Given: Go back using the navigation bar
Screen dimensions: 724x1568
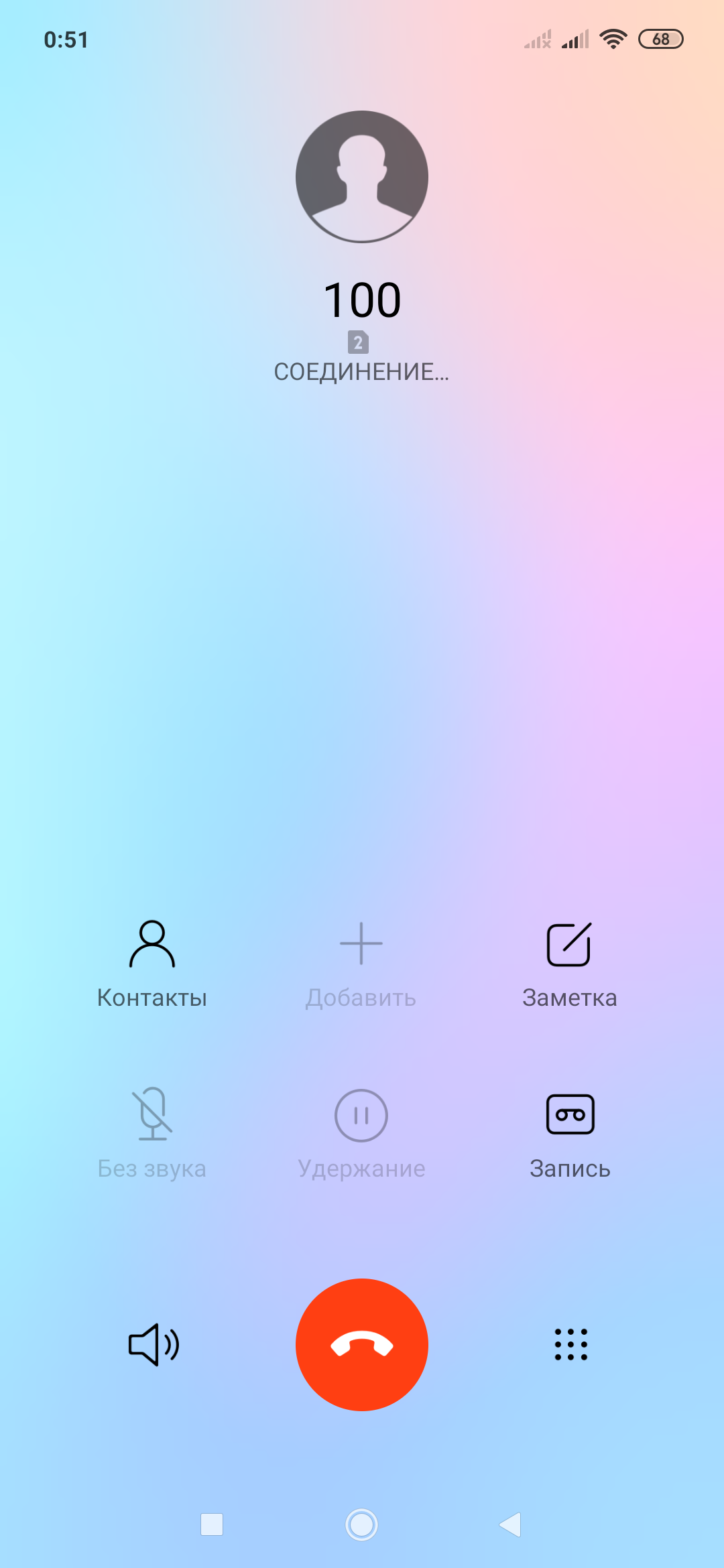Looking at the screenshot, I should pos(511,1524).
